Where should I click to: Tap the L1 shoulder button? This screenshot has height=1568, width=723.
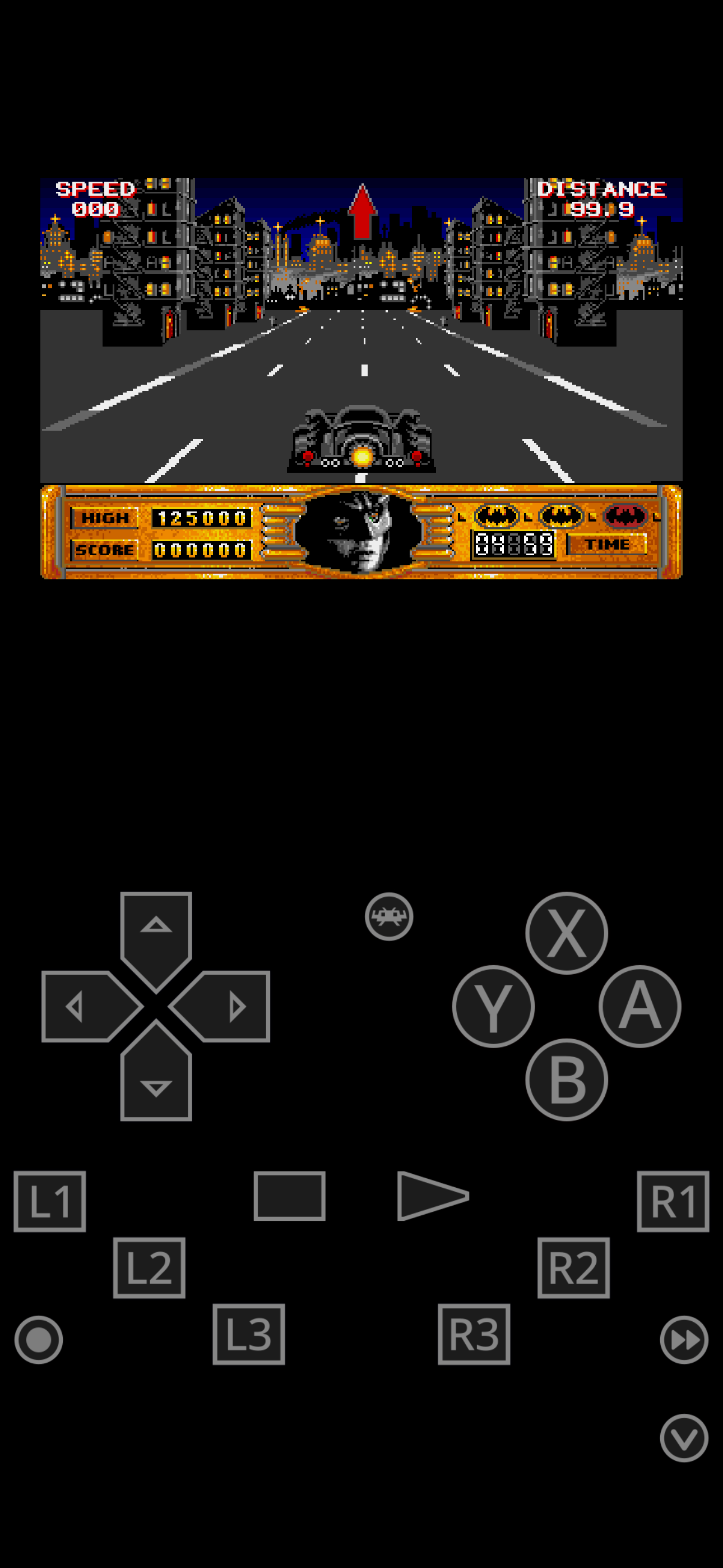click(x=50, y=1201)
